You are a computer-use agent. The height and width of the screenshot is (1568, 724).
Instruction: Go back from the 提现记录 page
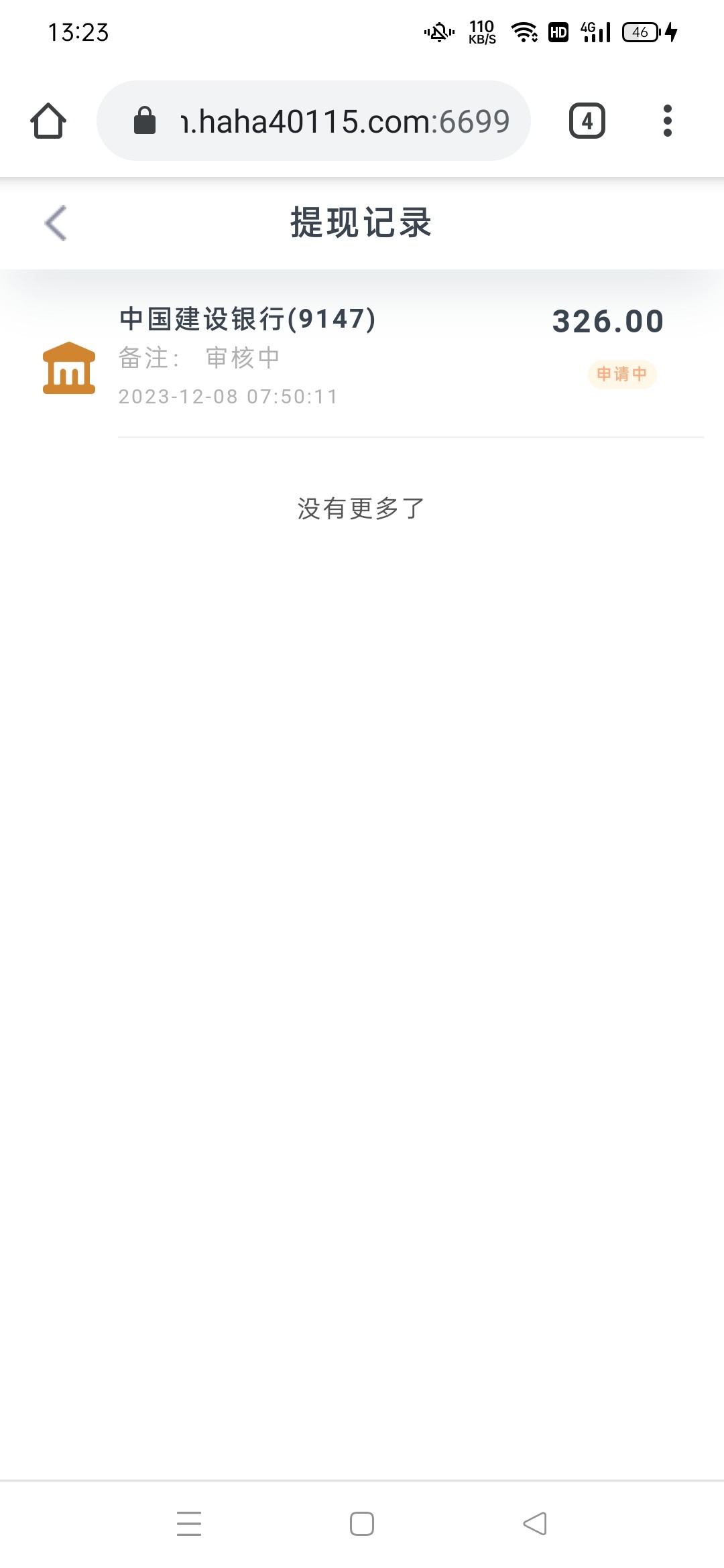click(x=56, y=223)
